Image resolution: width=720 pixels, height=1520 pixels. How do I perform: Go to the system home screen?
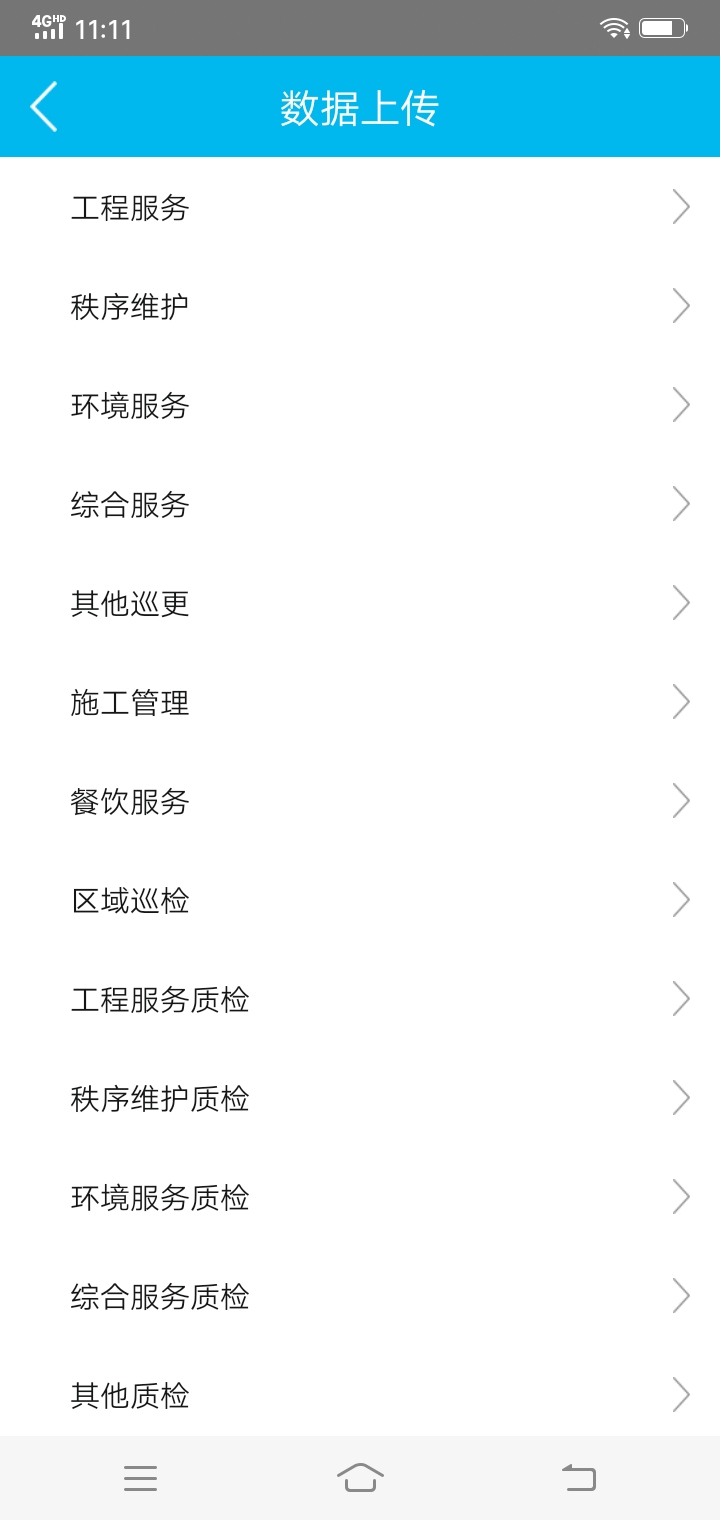pyautogui.click(x=360, y=1477)
